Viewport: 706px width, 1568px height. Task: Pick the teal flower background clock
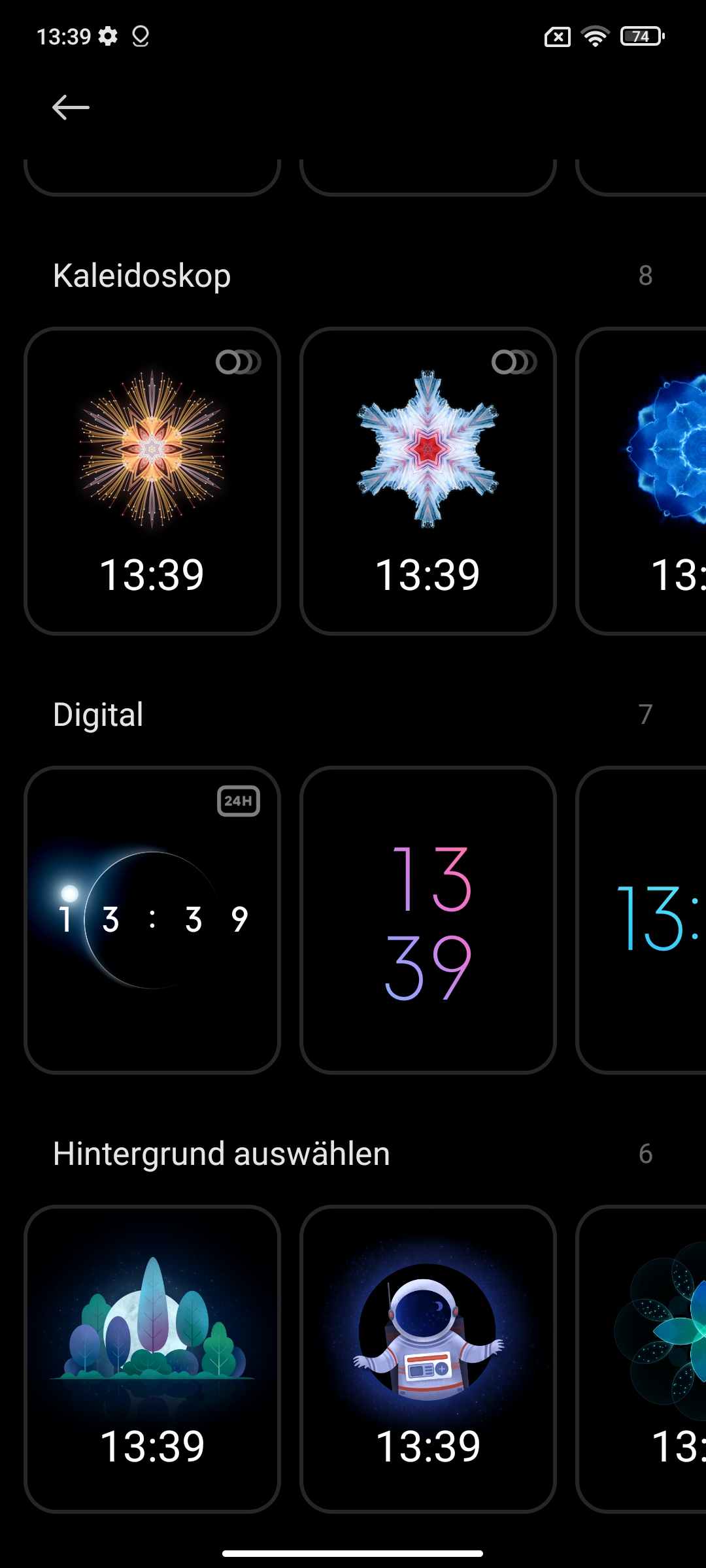pos(647,1359)
